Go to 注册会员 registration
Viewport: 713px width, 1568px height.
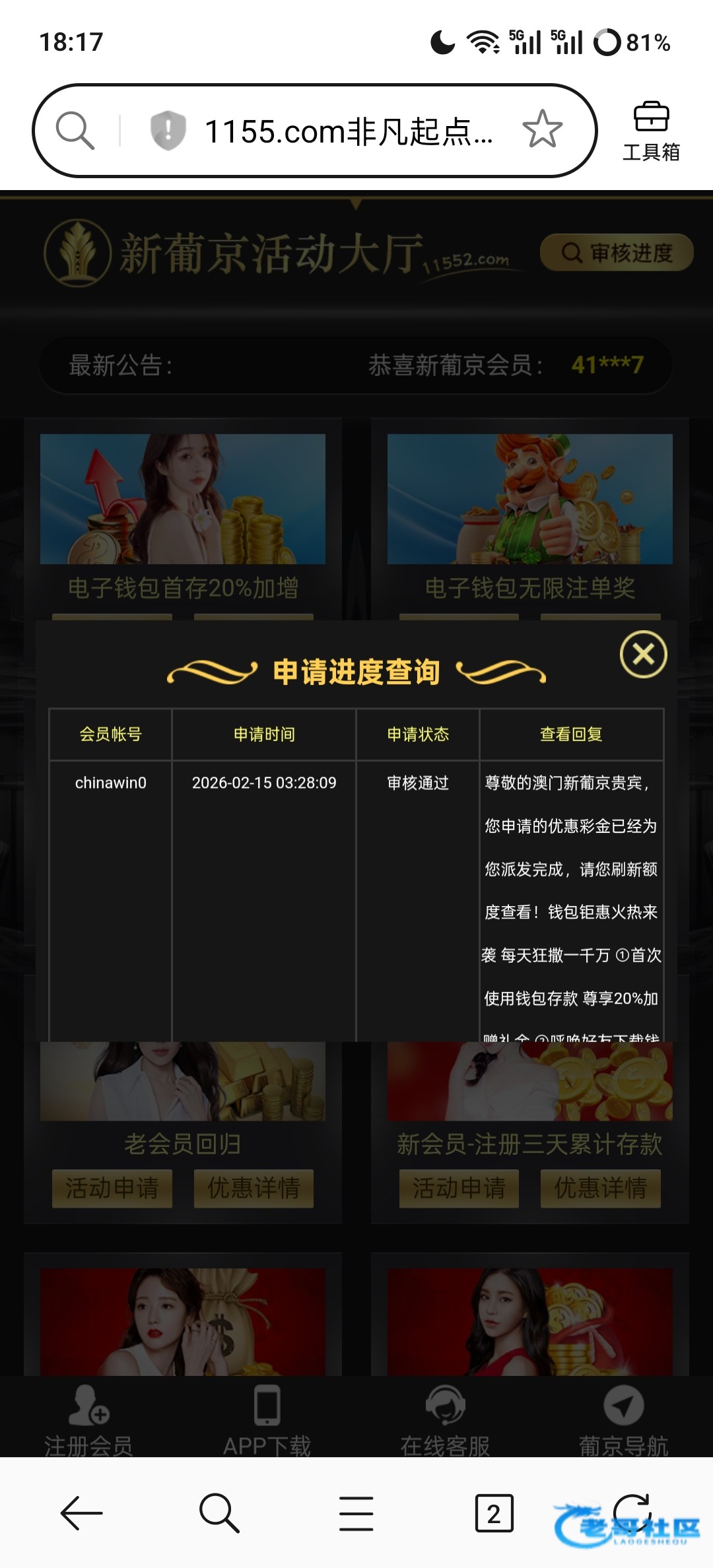coord(89,1419)
